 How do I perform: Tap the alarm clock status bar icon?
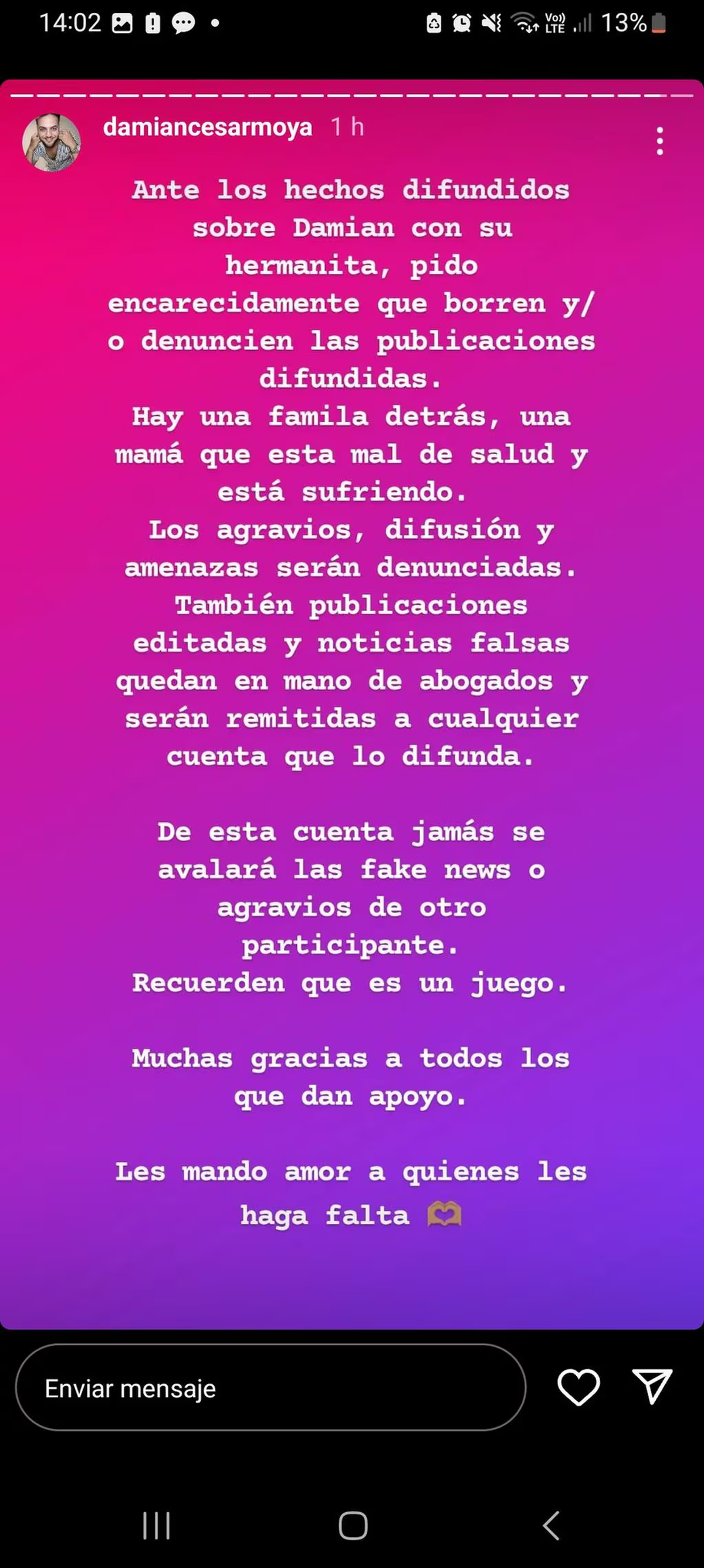coord(461,23)
